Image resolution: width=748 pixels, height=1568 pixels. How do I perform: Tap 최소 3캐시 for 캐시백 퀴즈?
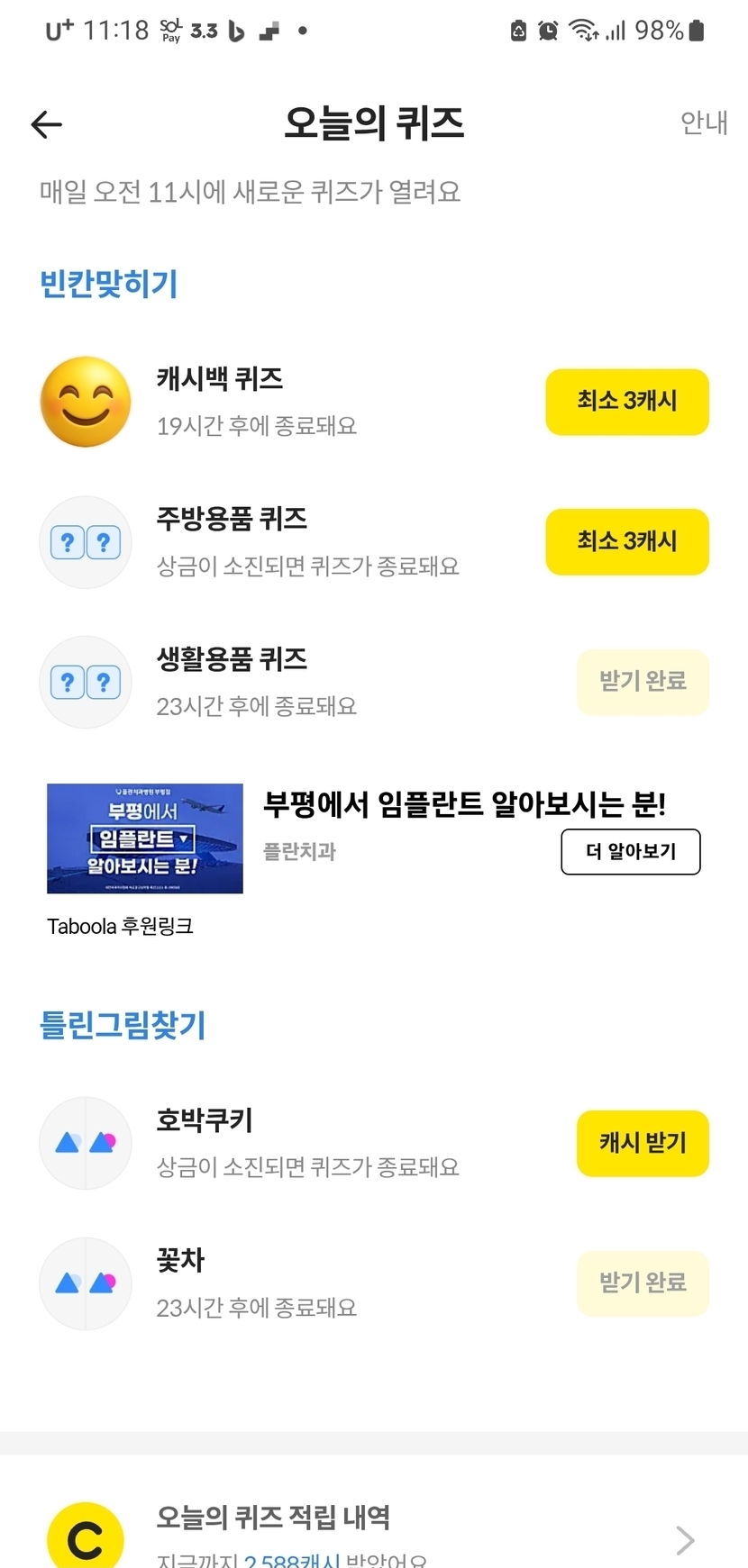pos(626,402)
